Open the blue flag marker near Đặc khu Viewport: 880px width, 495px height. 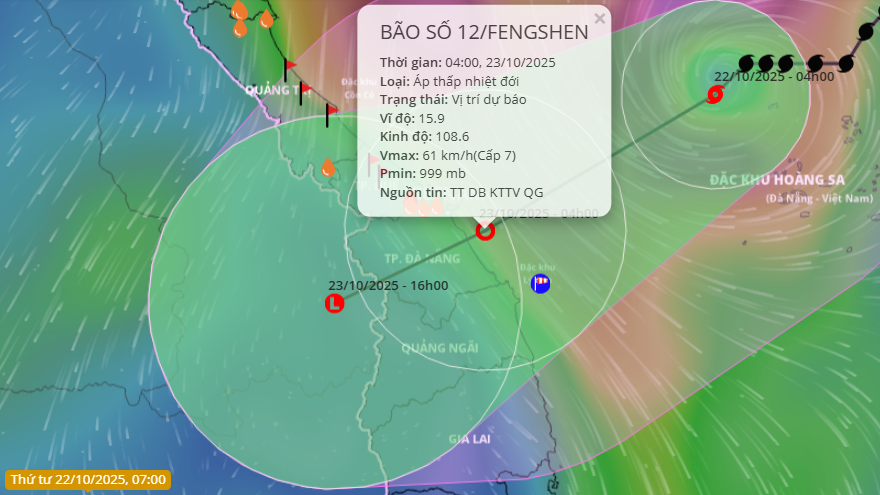(x=540, y=284)
